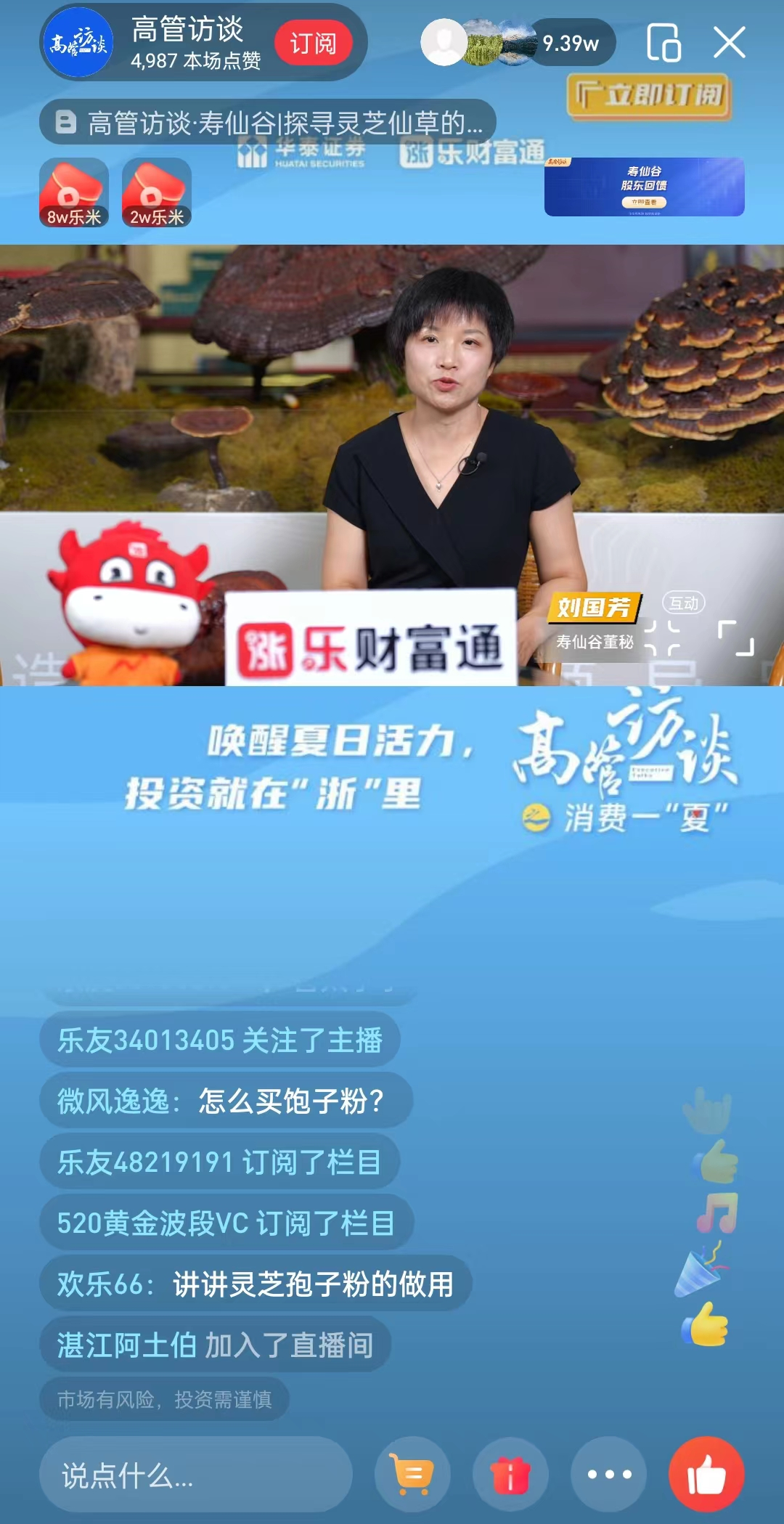Viewport: 784px width, 1524px height.
Task: Open the 高管访谈 host profile avatar
Action: [x=78, y=43]
